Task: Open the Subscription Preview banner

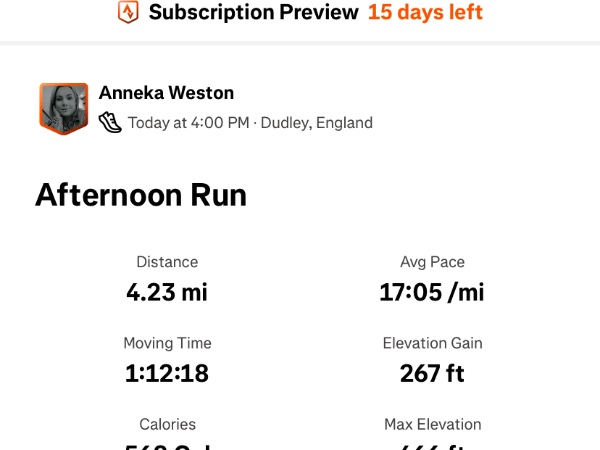Action: pos(300,13)
